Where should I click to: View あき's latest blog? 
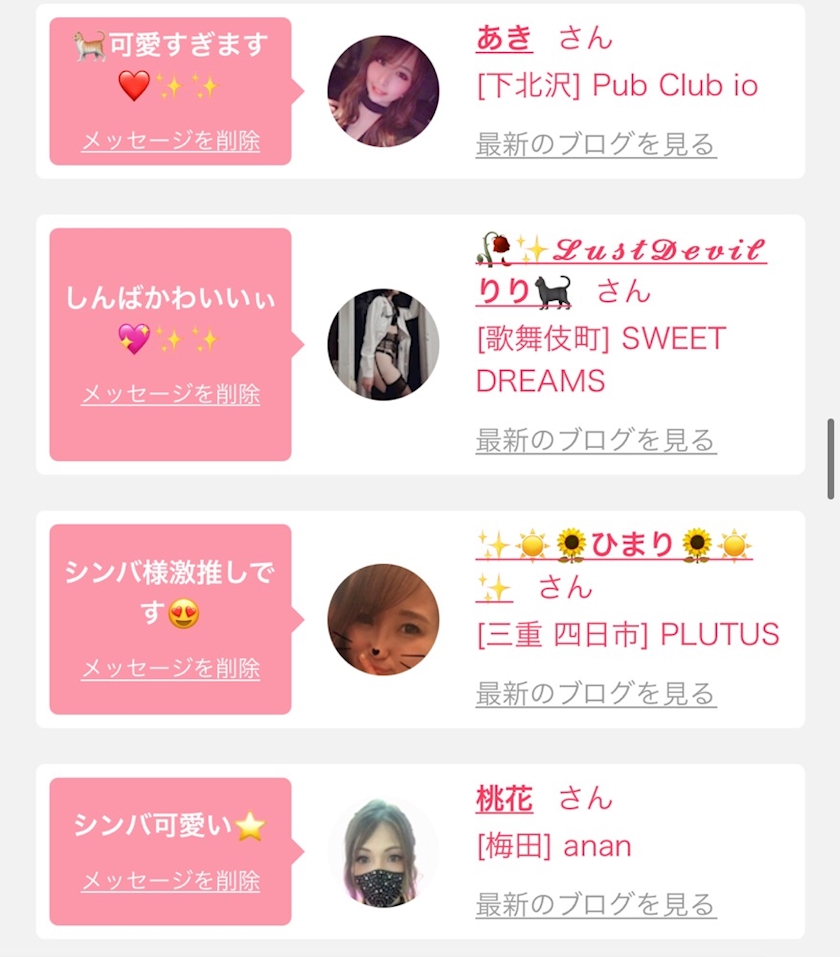tap(596, 144)
